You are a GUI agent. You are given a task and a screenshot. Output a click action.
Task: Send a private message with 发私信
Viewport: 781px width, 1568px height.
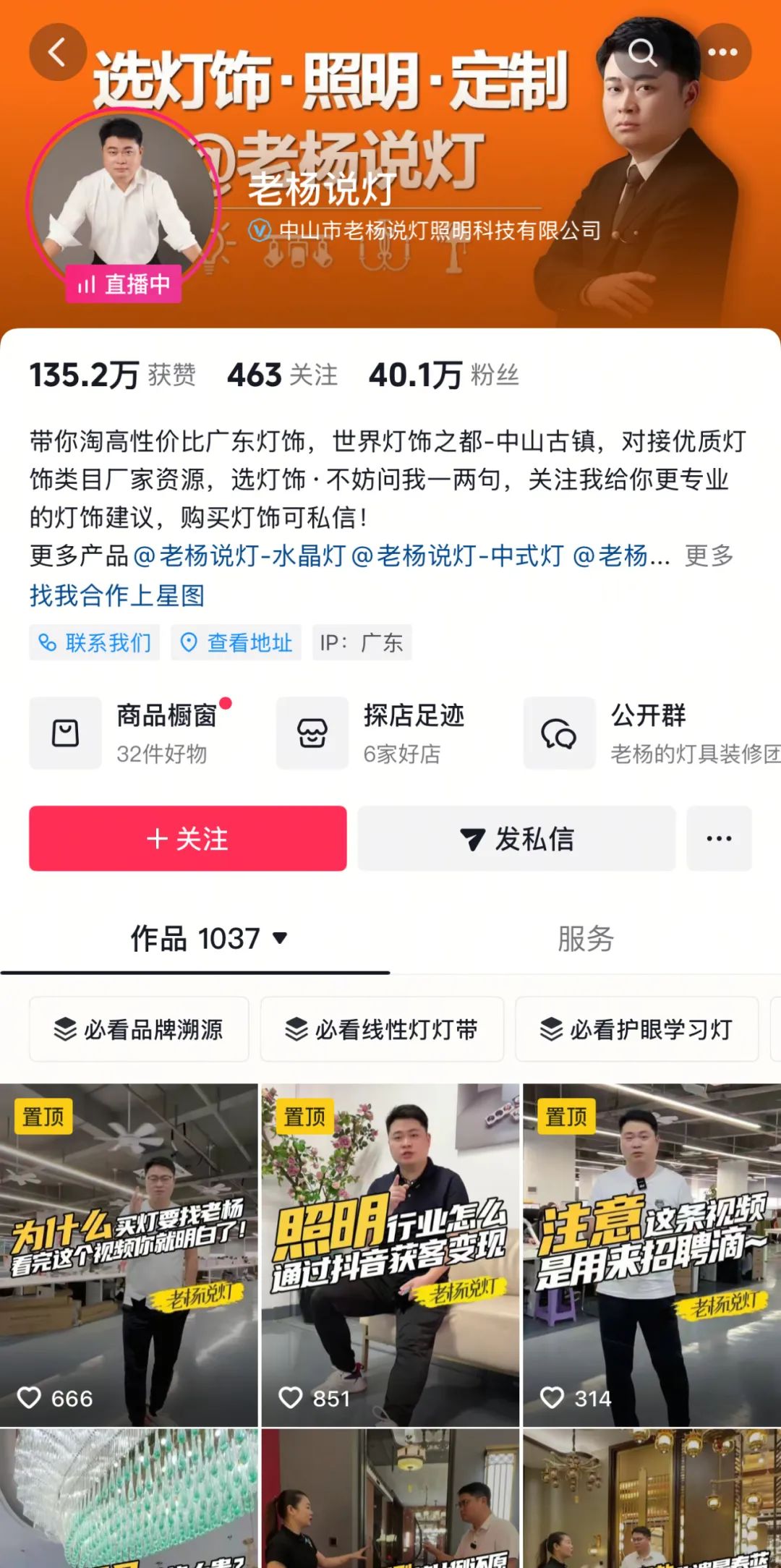click(516, 838)
